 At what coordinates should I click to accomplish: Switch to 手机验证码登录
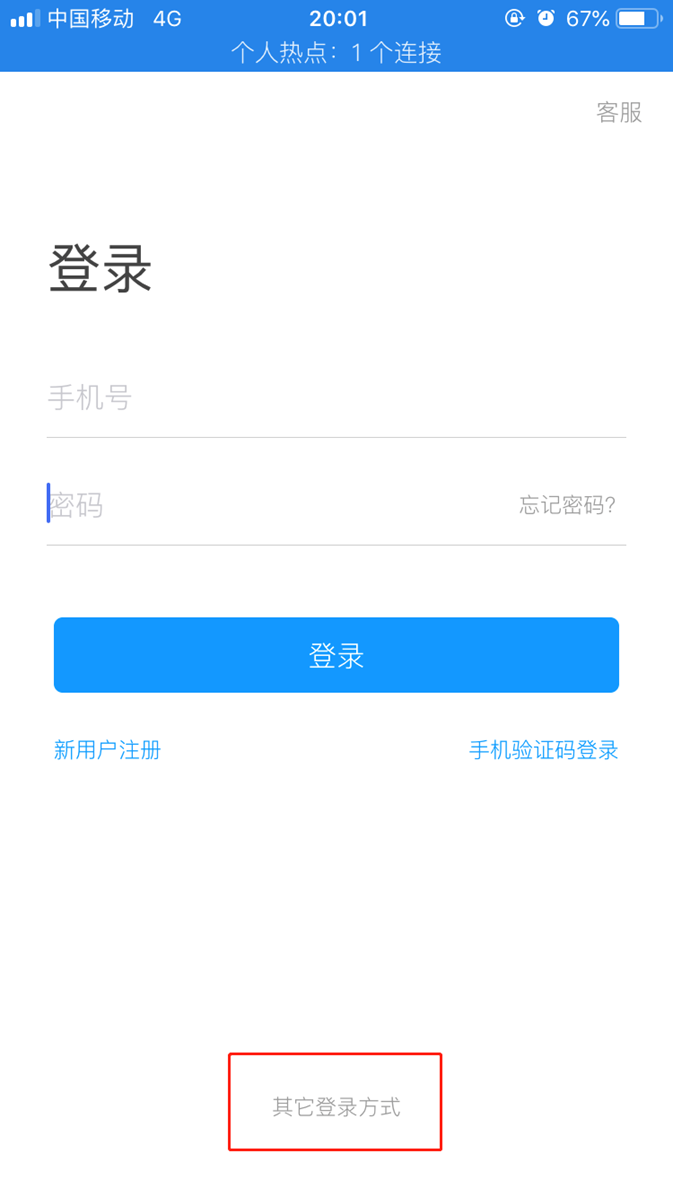[543, 750]
